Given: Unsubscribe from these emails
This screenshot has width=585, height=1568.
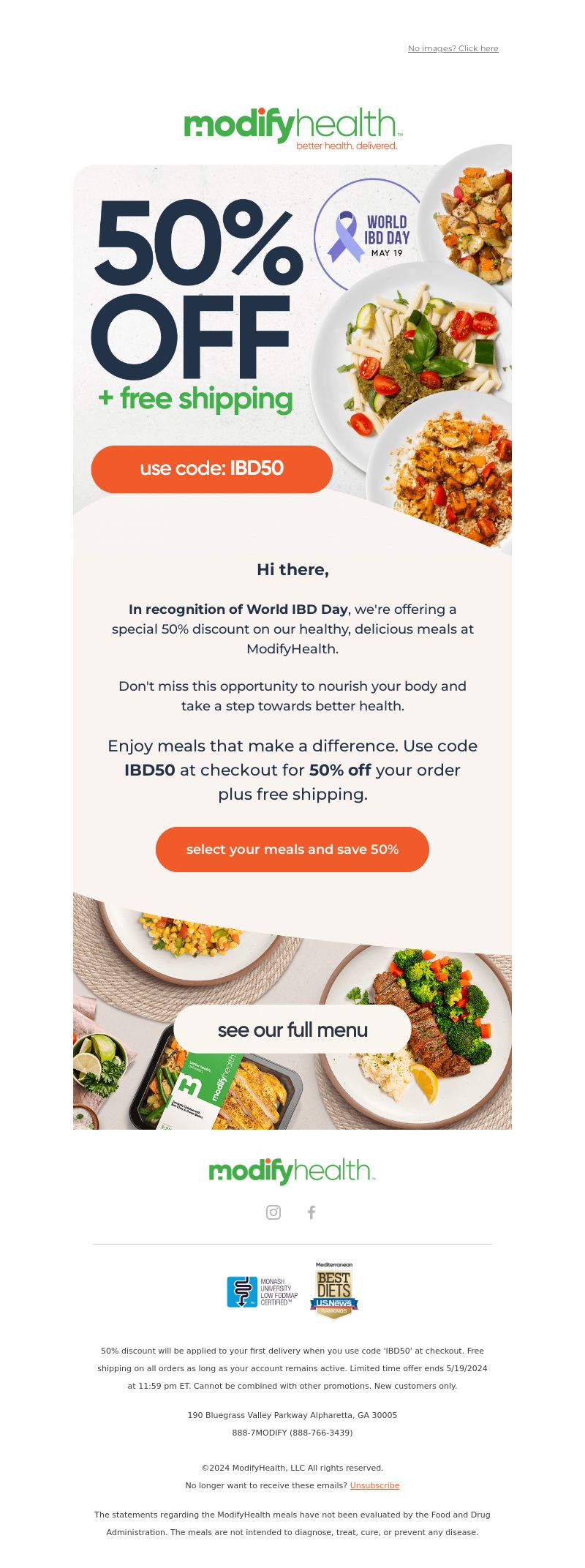Looking at the screenshot, I should [374, 1485].
